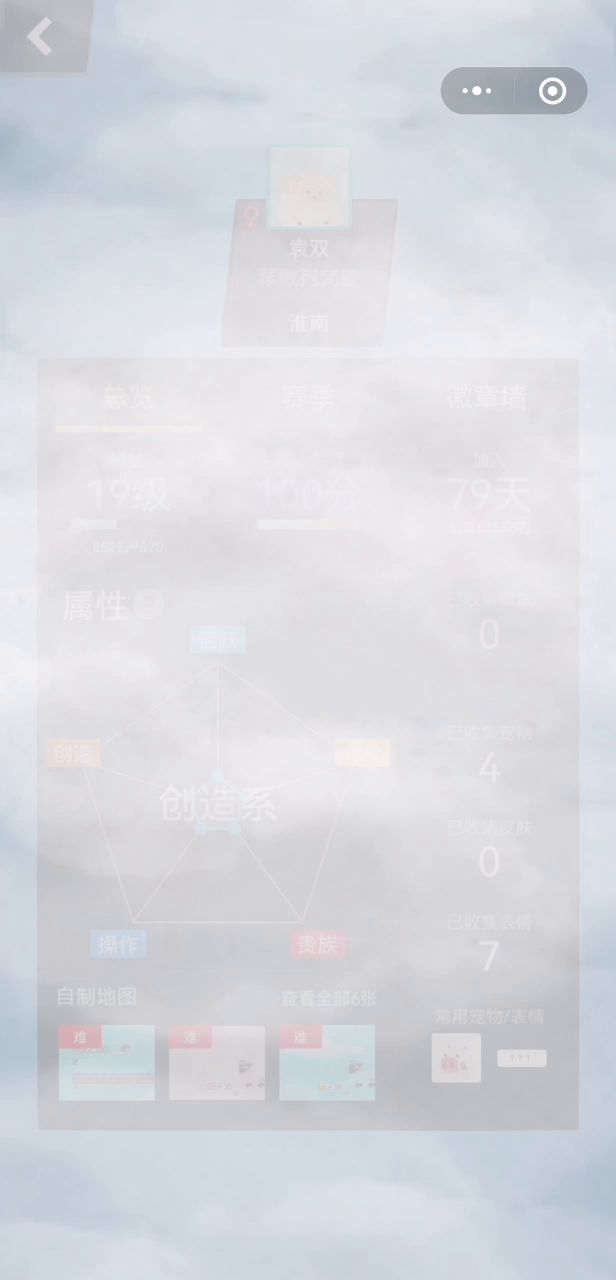Select the 总览 tab
The image size is (616, 1280).
[x=128, y=399]
